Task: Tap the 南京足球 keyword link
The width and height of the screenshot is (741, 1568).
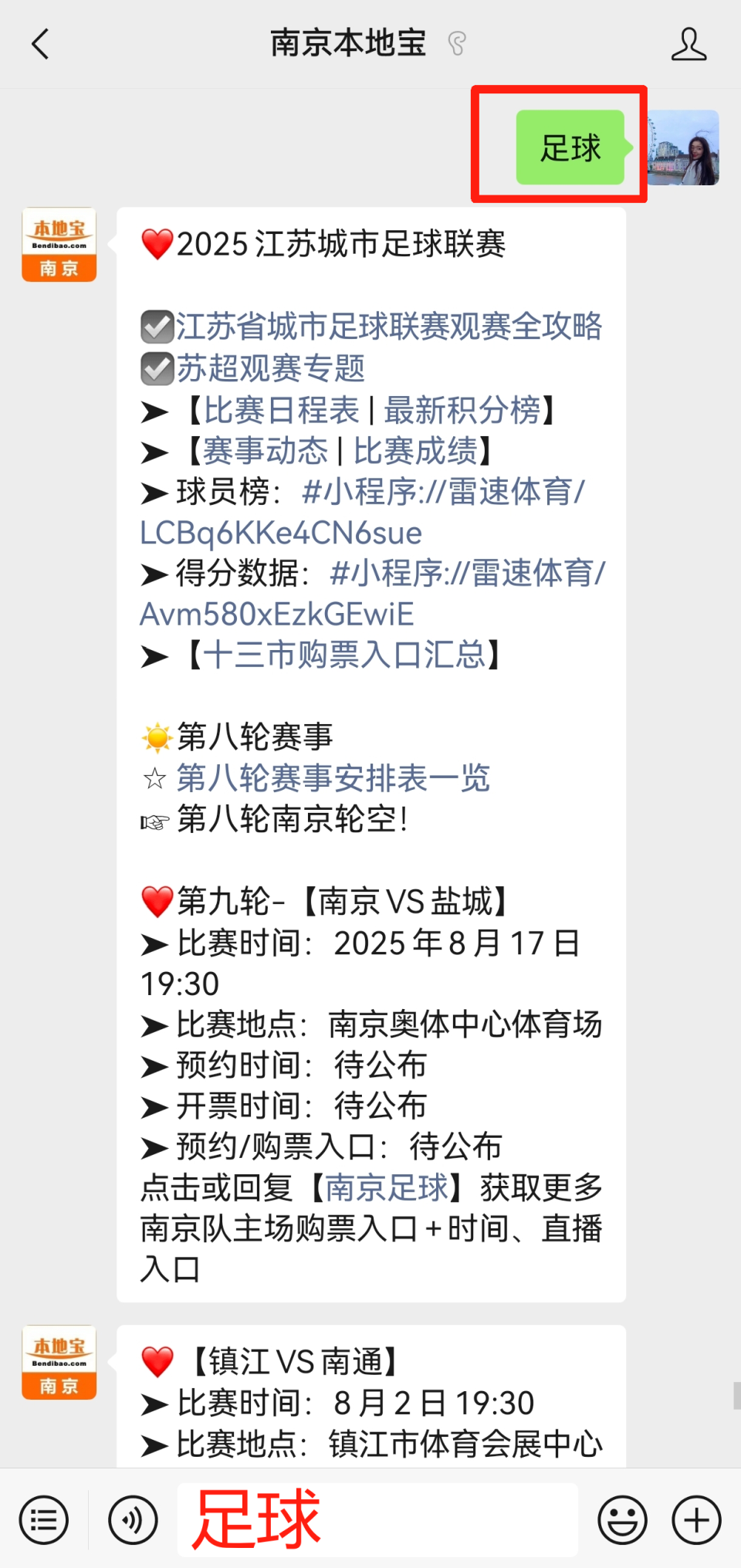Action: [387, 1187]
